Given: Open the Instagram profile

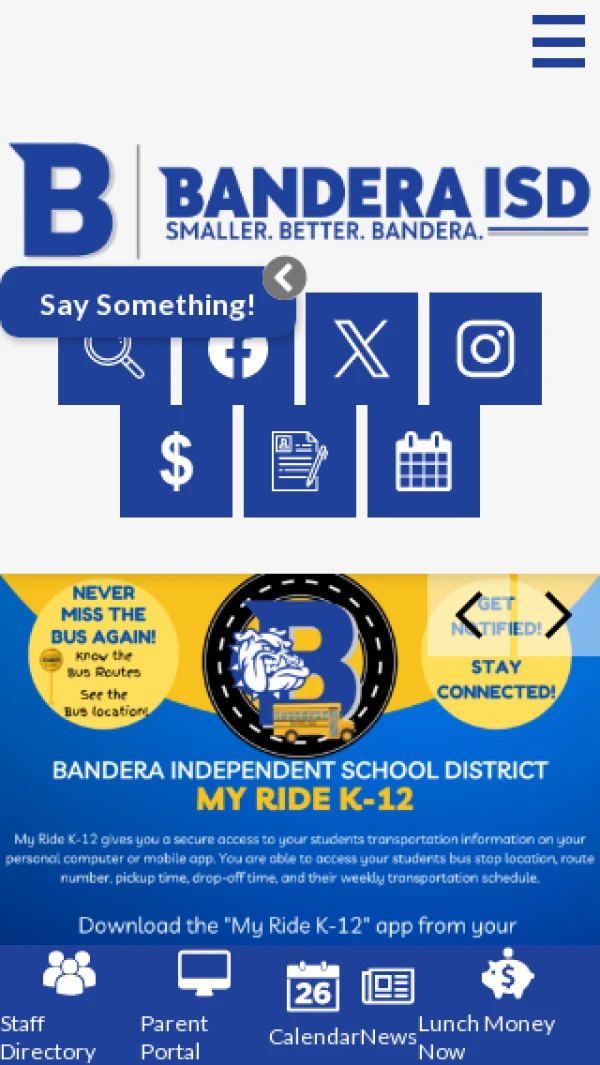Looking at the screenshot, I should [486, 348].
